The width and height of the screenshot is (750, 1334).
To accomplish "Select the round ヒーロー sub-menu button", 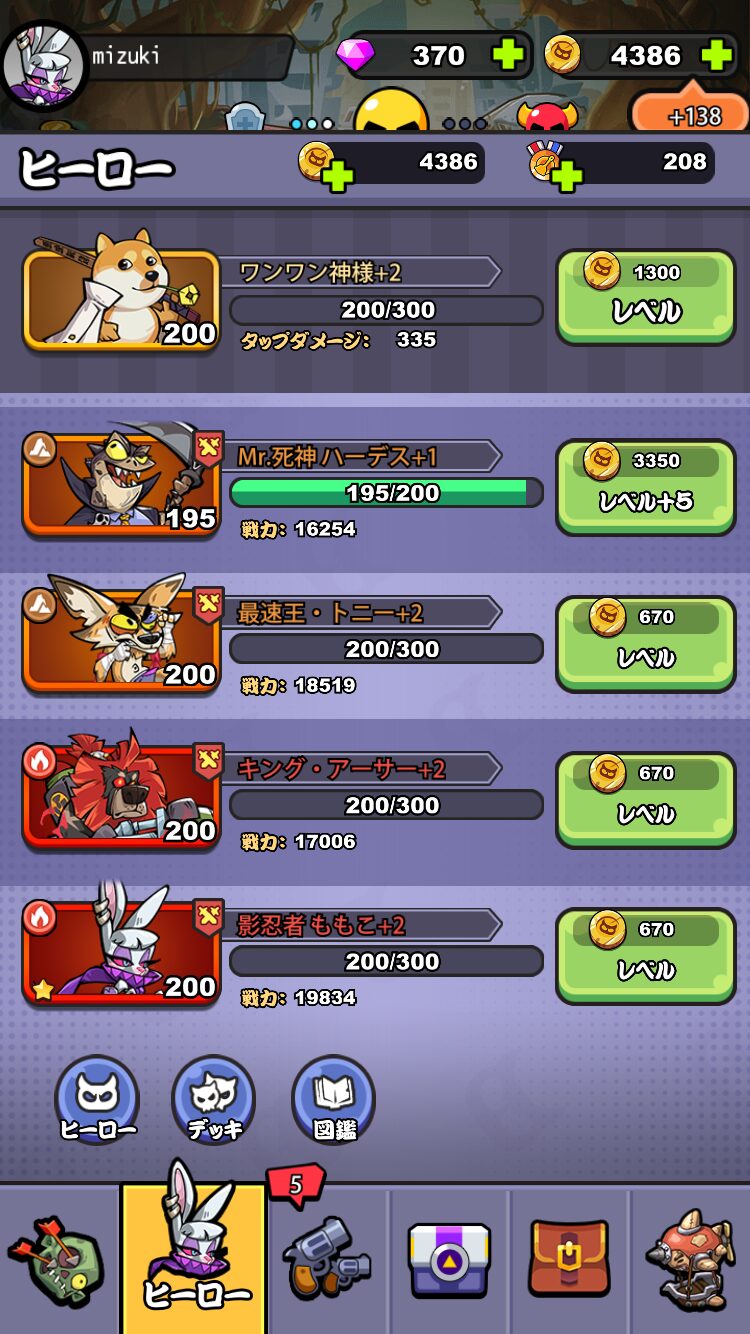I will (x=97, y=1100).
